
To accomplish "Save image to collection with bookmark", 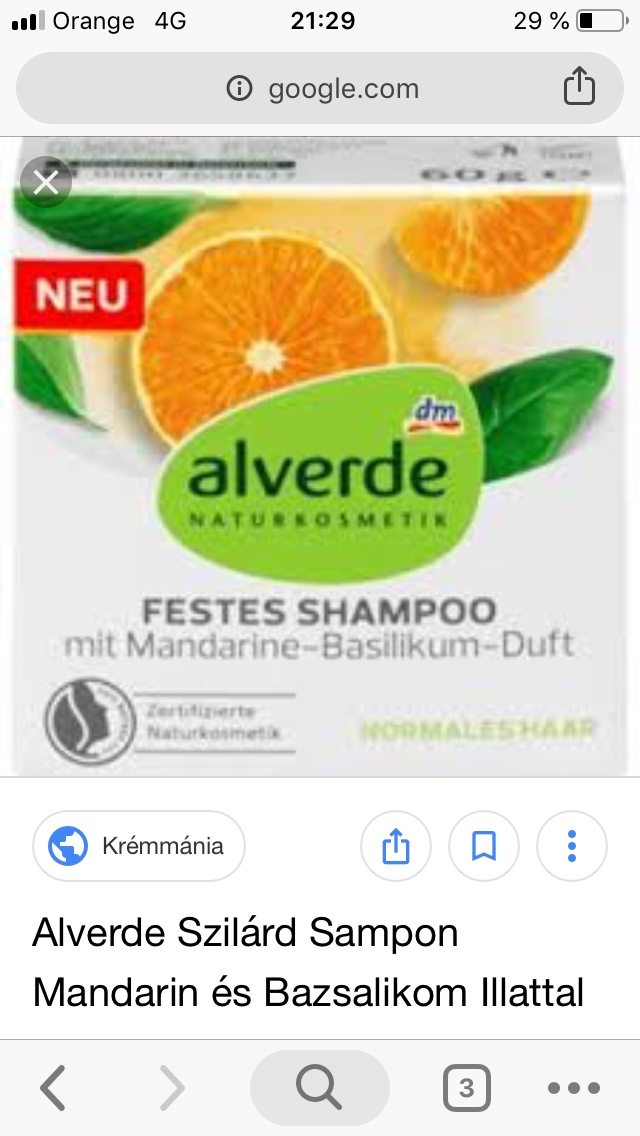I will point(484,846).
